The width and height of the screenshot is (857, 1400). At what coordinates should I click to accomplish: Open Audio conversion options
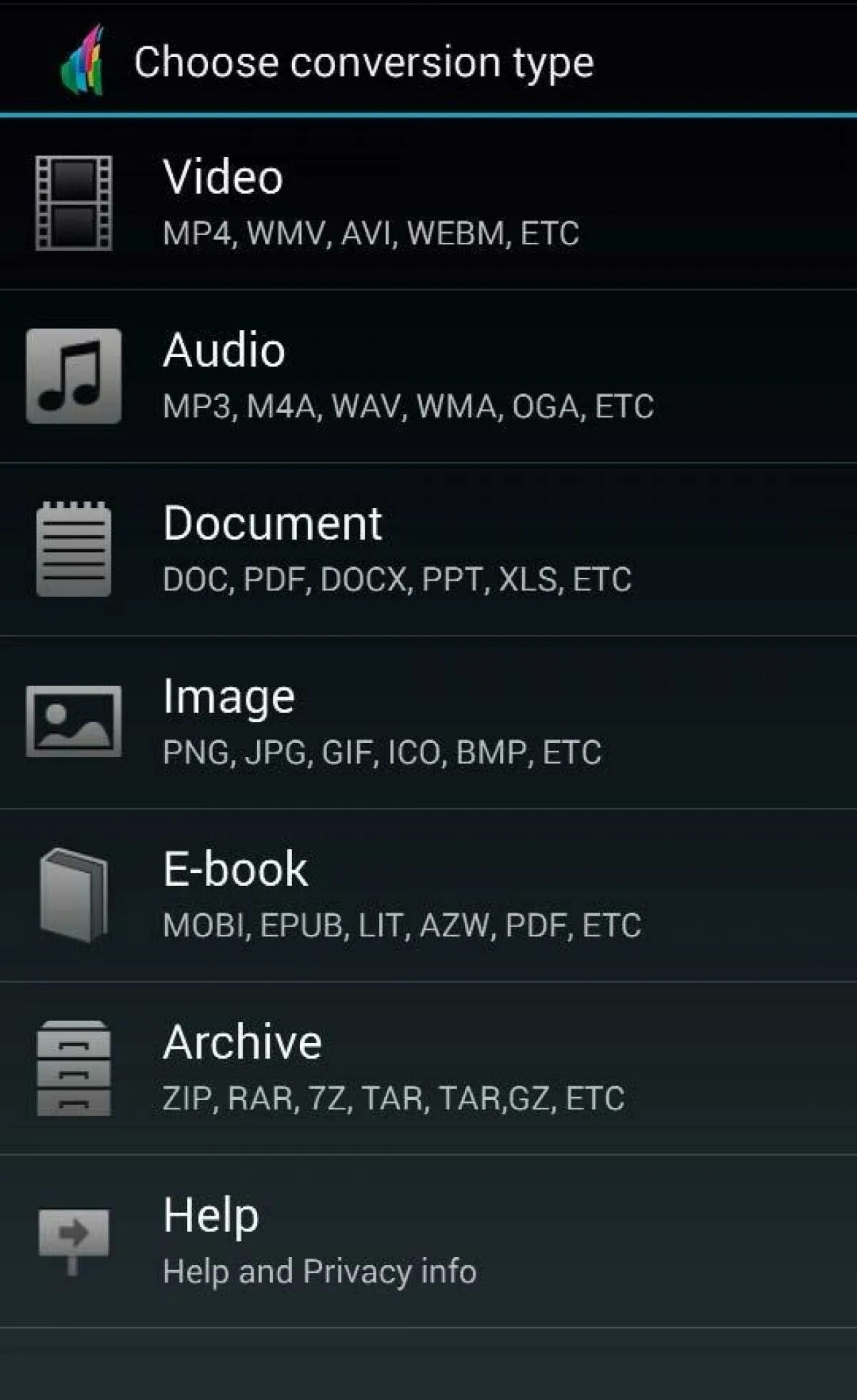428,376
